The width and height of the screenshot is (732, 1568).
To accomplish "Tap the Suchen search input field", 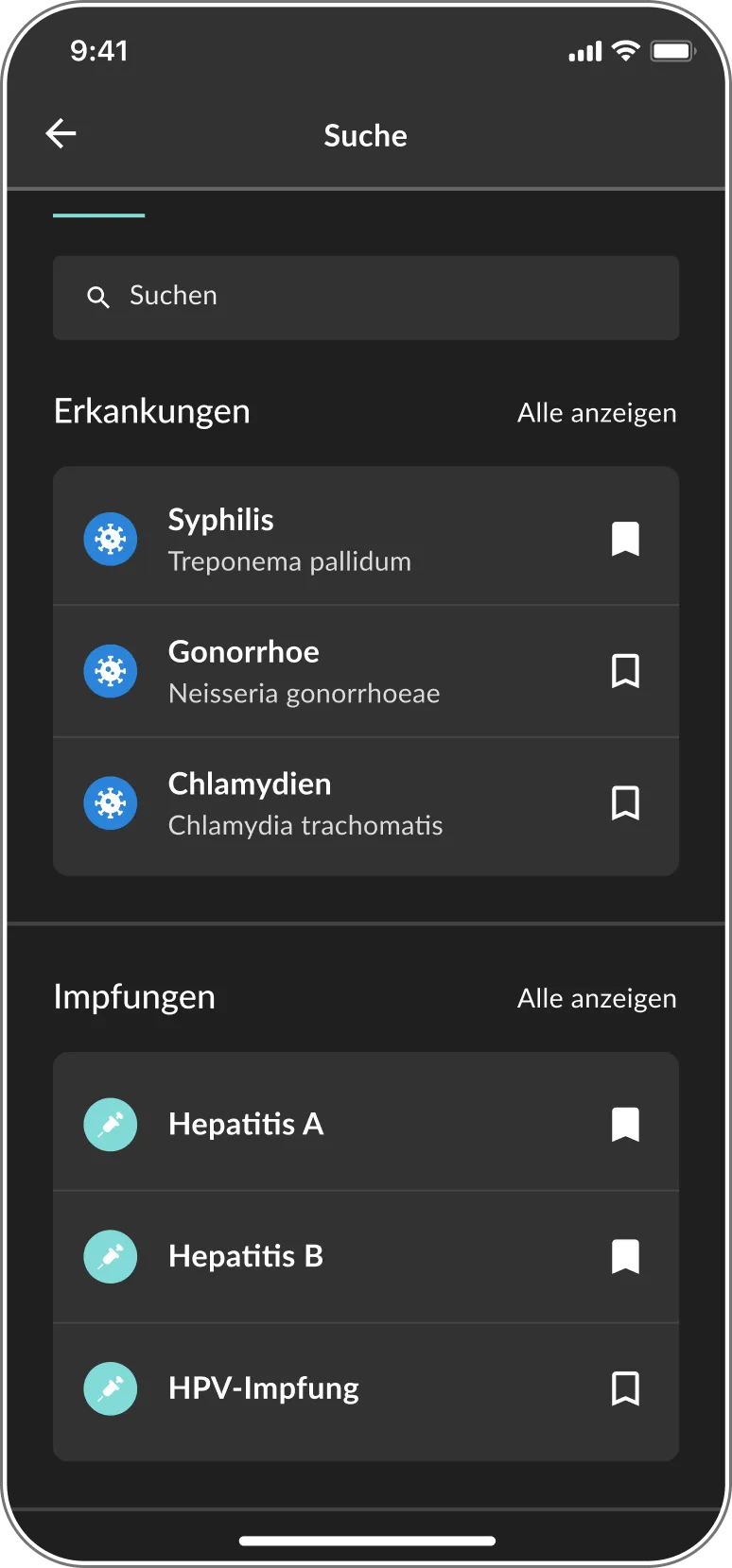I will tap(366, 298).
